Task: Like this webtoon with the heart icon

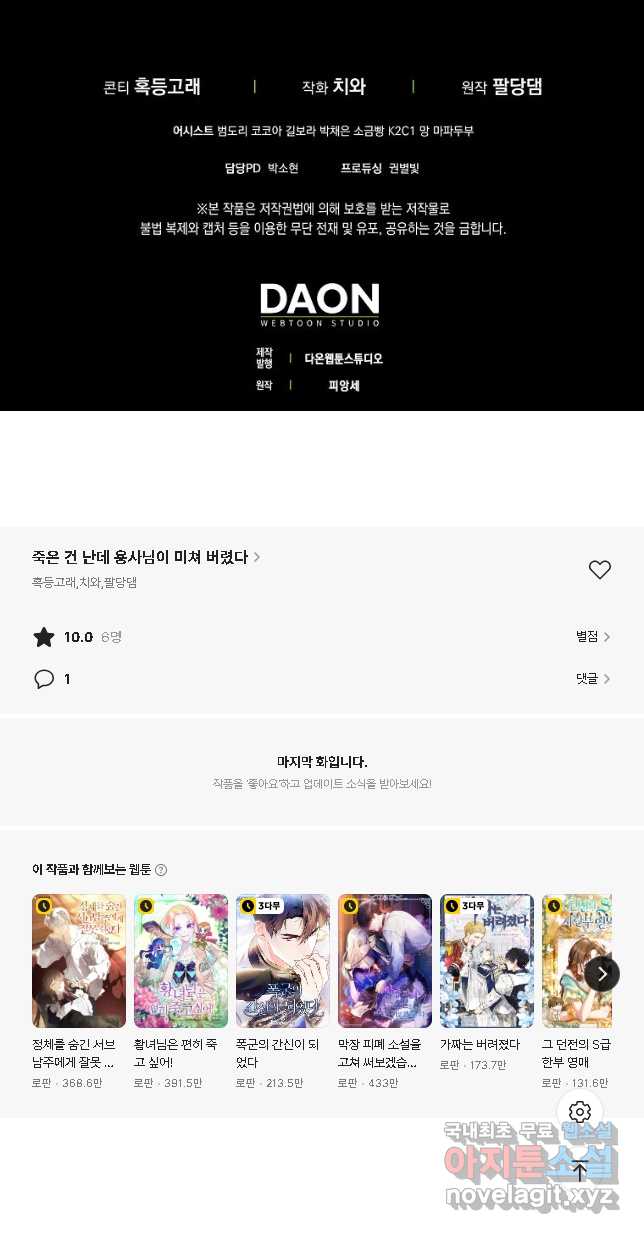Action: (x=599, y=570)
